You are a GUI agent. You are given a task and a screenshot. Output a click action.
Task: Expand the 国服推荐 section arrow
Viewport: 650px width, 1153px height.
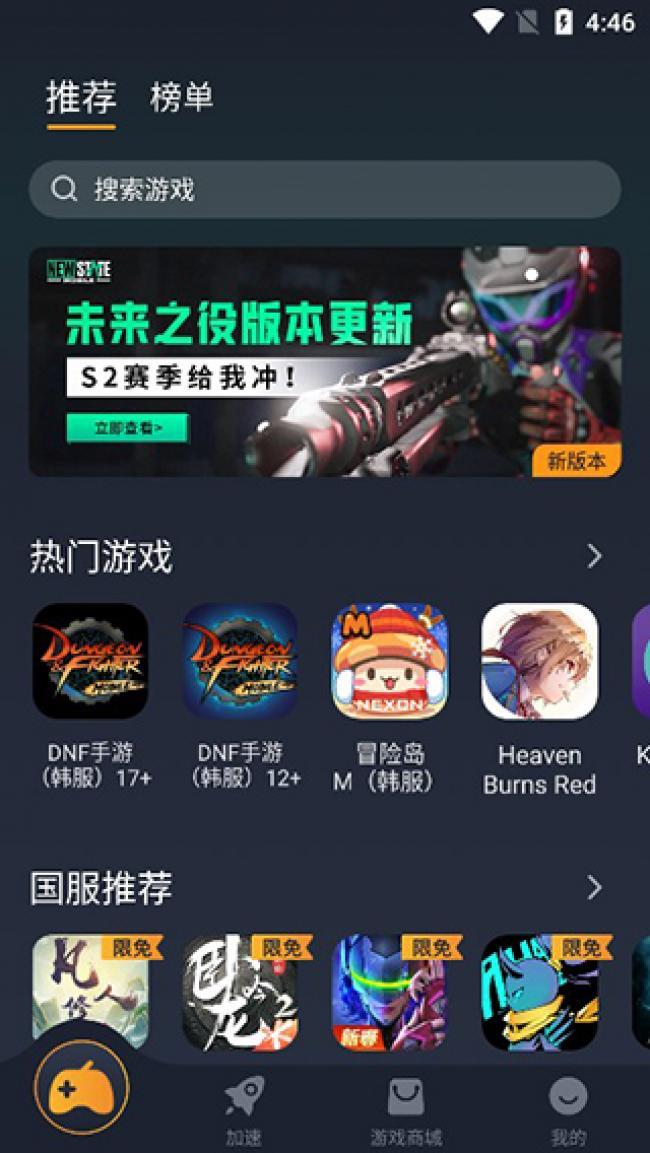pyautogui.click(x=594, y=887)
